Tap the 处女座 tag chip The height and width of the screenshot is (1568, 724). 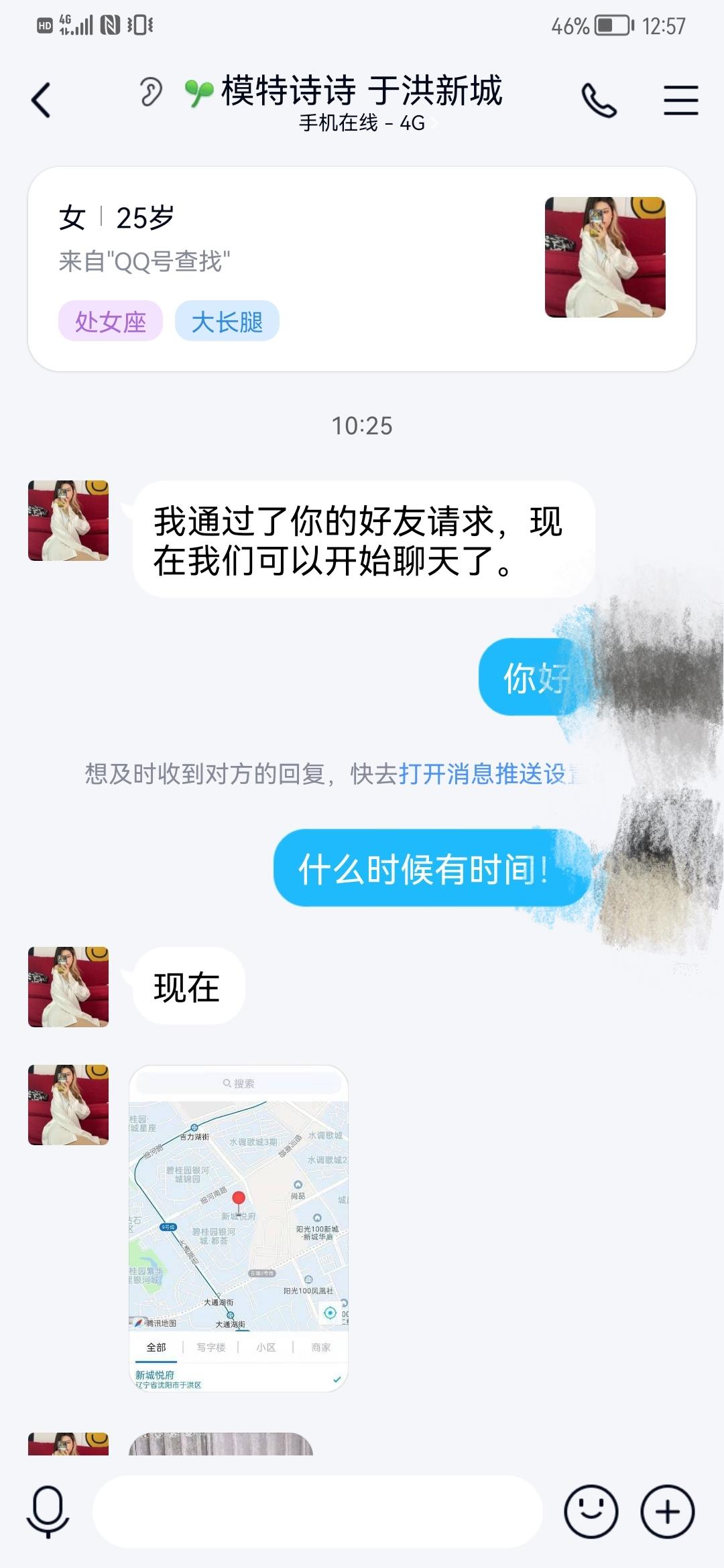(111, 322)
